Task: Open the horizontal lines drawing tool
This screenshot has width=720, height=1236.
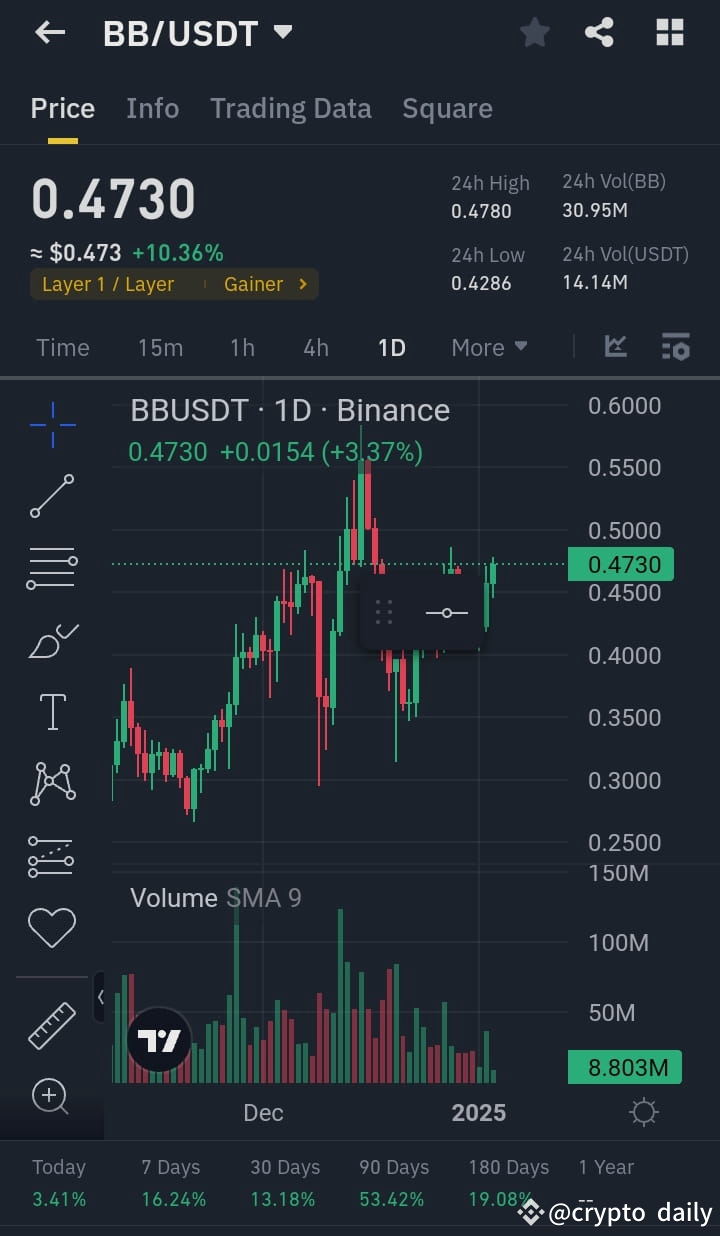Action: [52, 568]
